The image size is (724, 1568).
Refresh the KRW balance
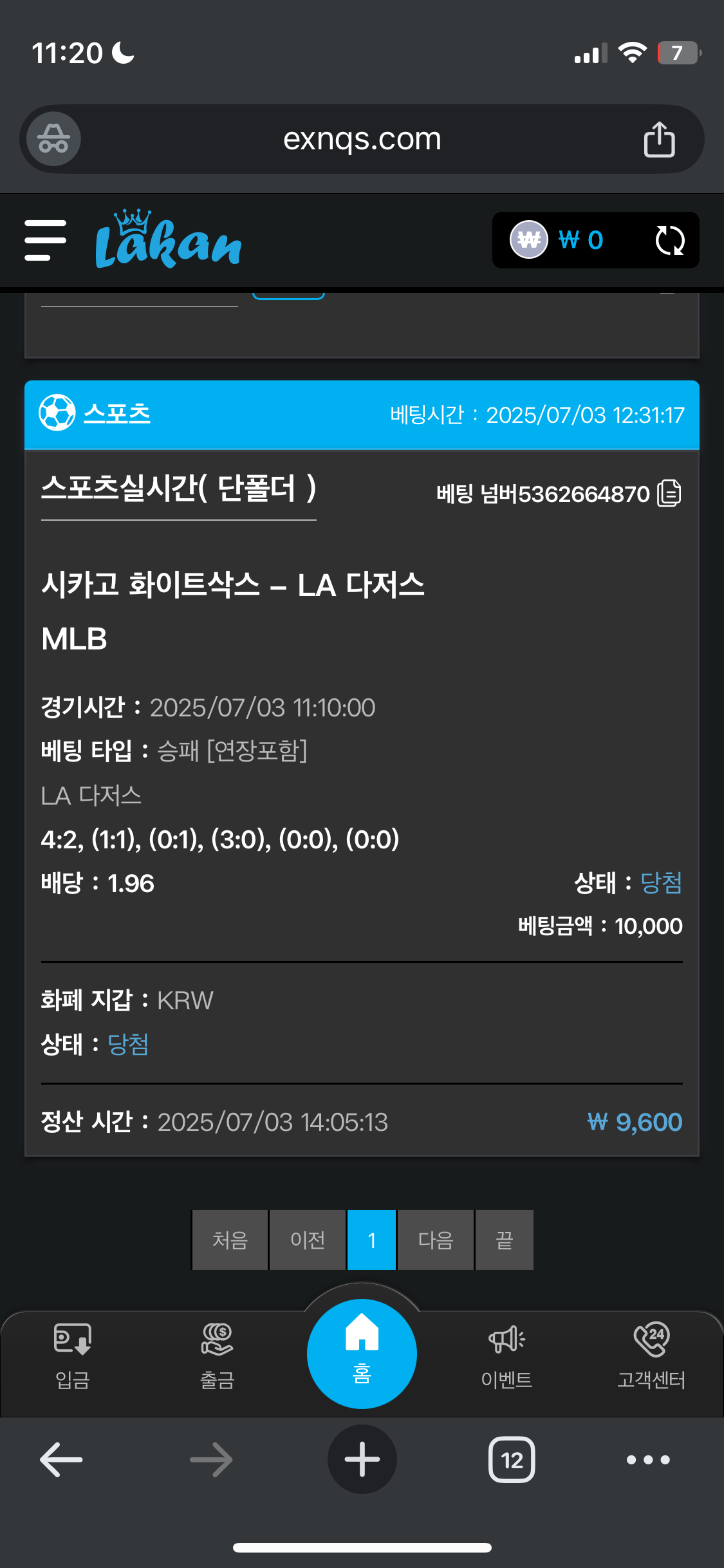[x=669, y=240]
